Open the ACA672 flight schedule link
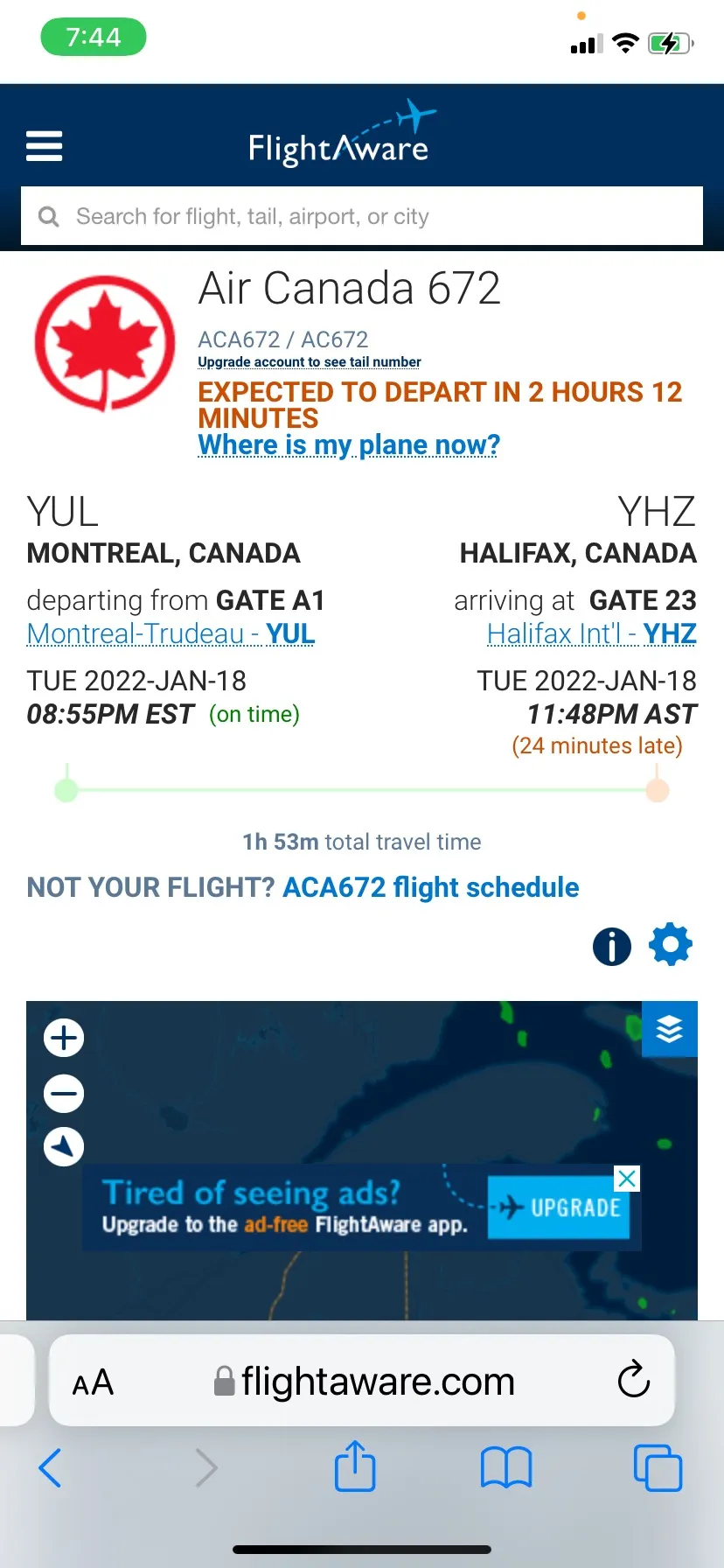This screenshot has width=724, height=1568. pos(430,887)
